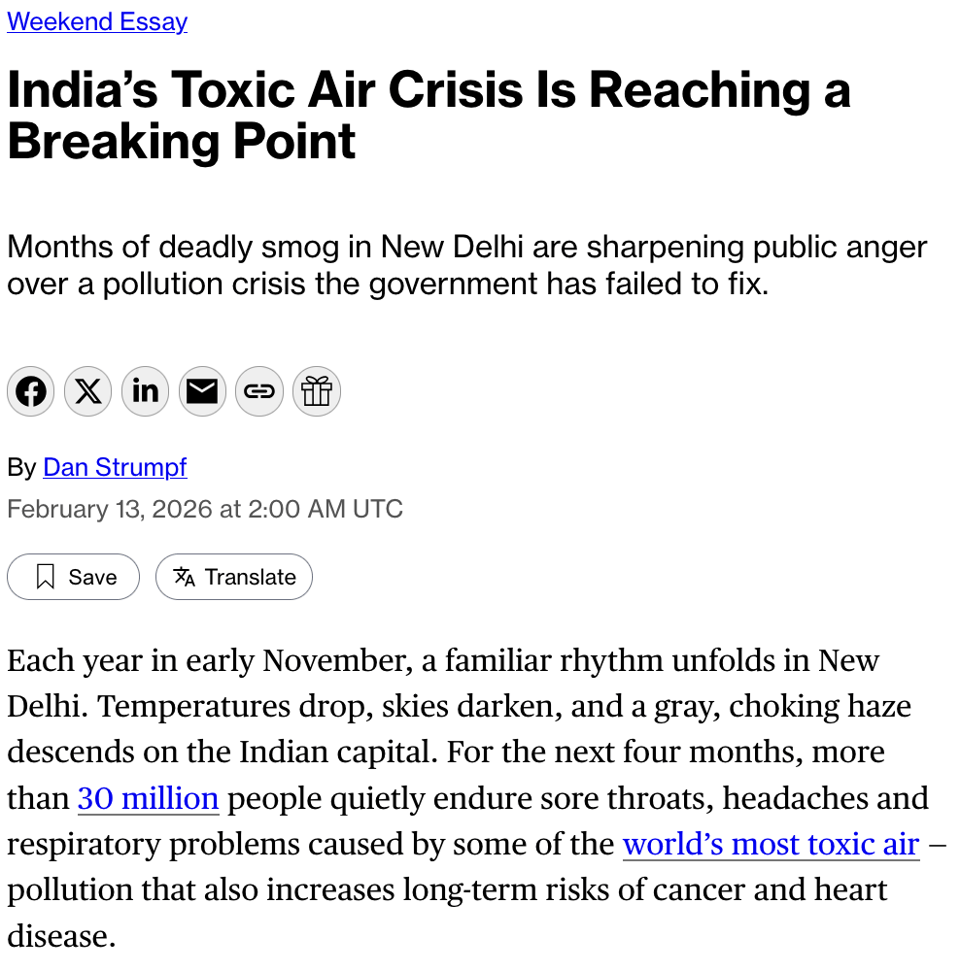Screen dimensions: 960x971
Task: Send the article by email
Action: 202,391
